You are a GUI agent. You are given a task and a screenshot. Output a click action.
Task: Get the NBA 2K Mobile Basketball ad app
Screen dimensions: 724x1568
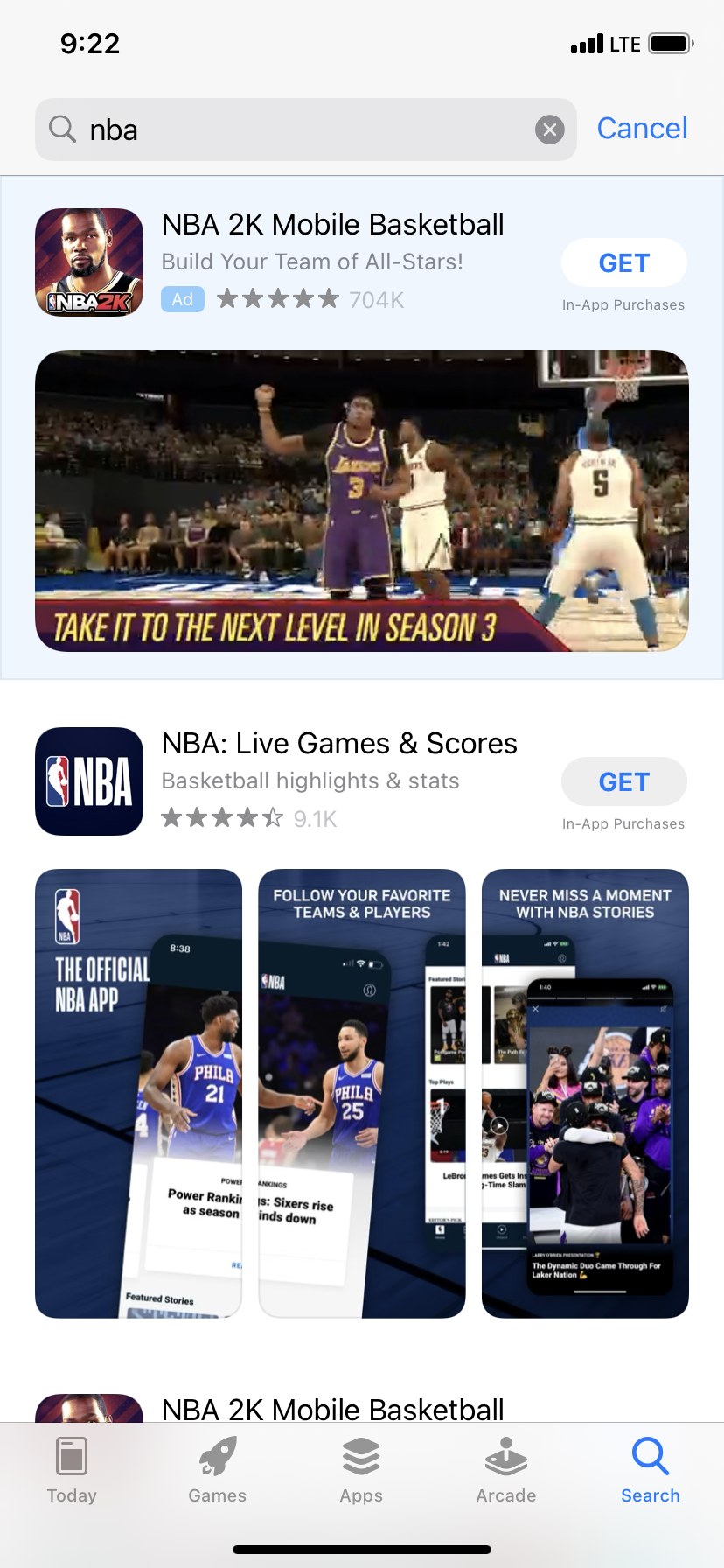623,262
